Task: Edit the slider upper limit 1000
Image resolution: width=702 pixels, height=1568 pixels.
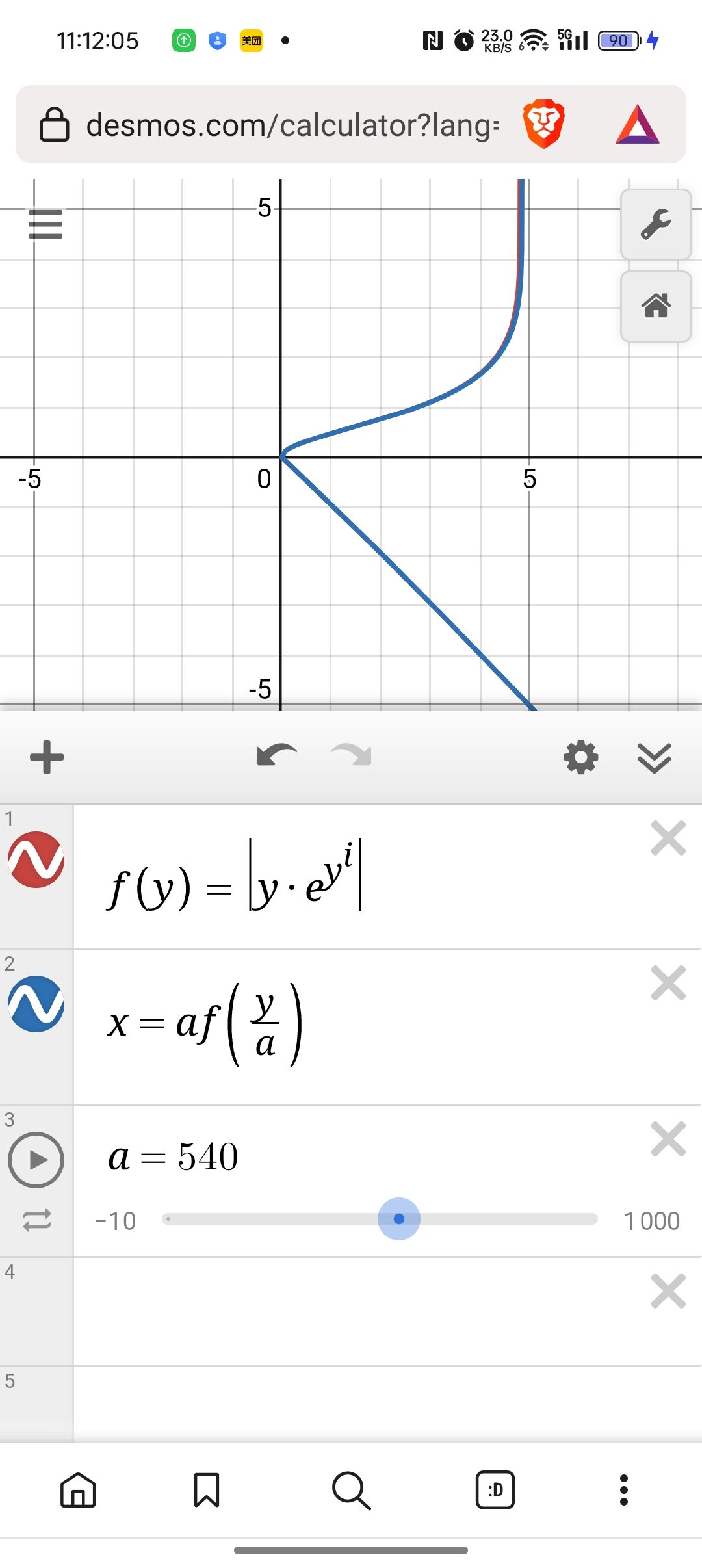Action: tap(651, 1221)
